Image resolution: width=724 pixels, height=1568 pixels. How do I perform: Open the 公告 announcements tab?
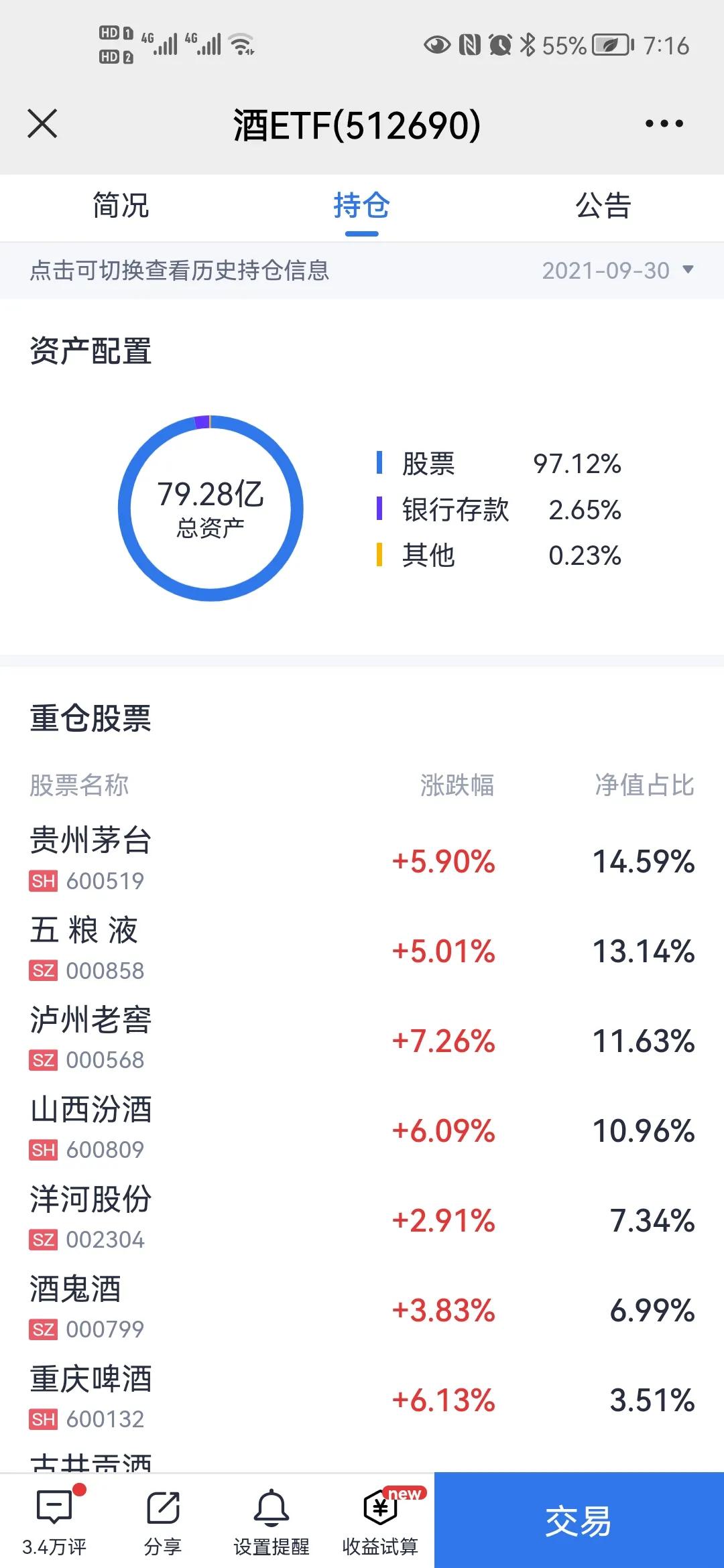[x=602, y=206]
